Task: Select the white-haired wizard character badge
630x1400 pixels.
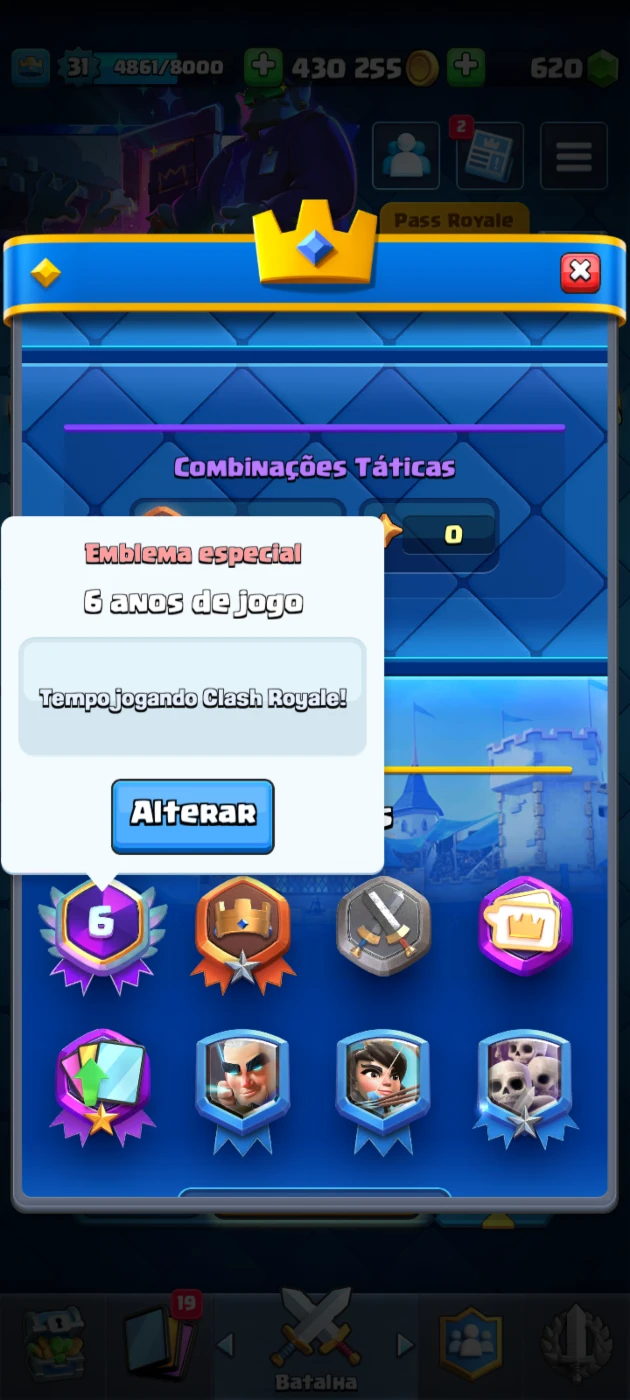Action: (243, 1090)
